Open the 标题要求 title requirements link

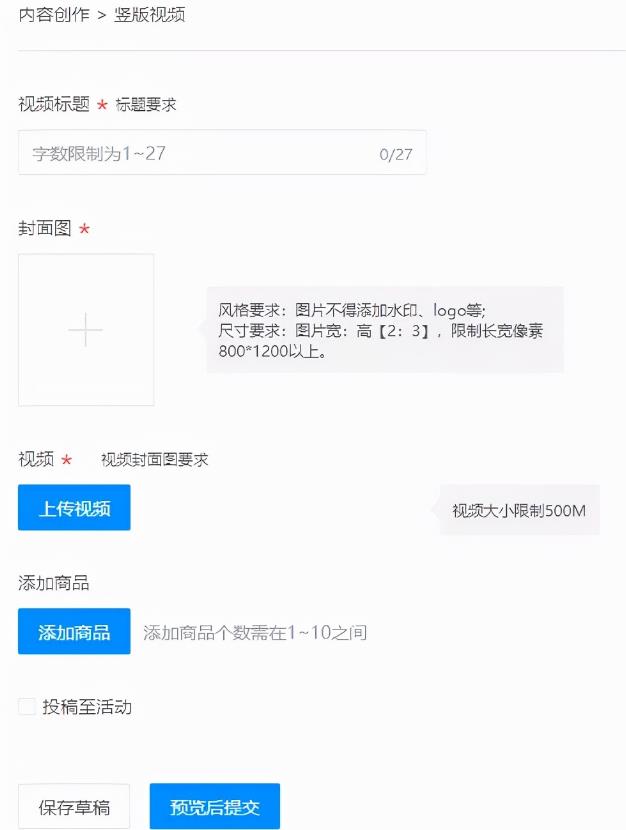coord(146,104)
